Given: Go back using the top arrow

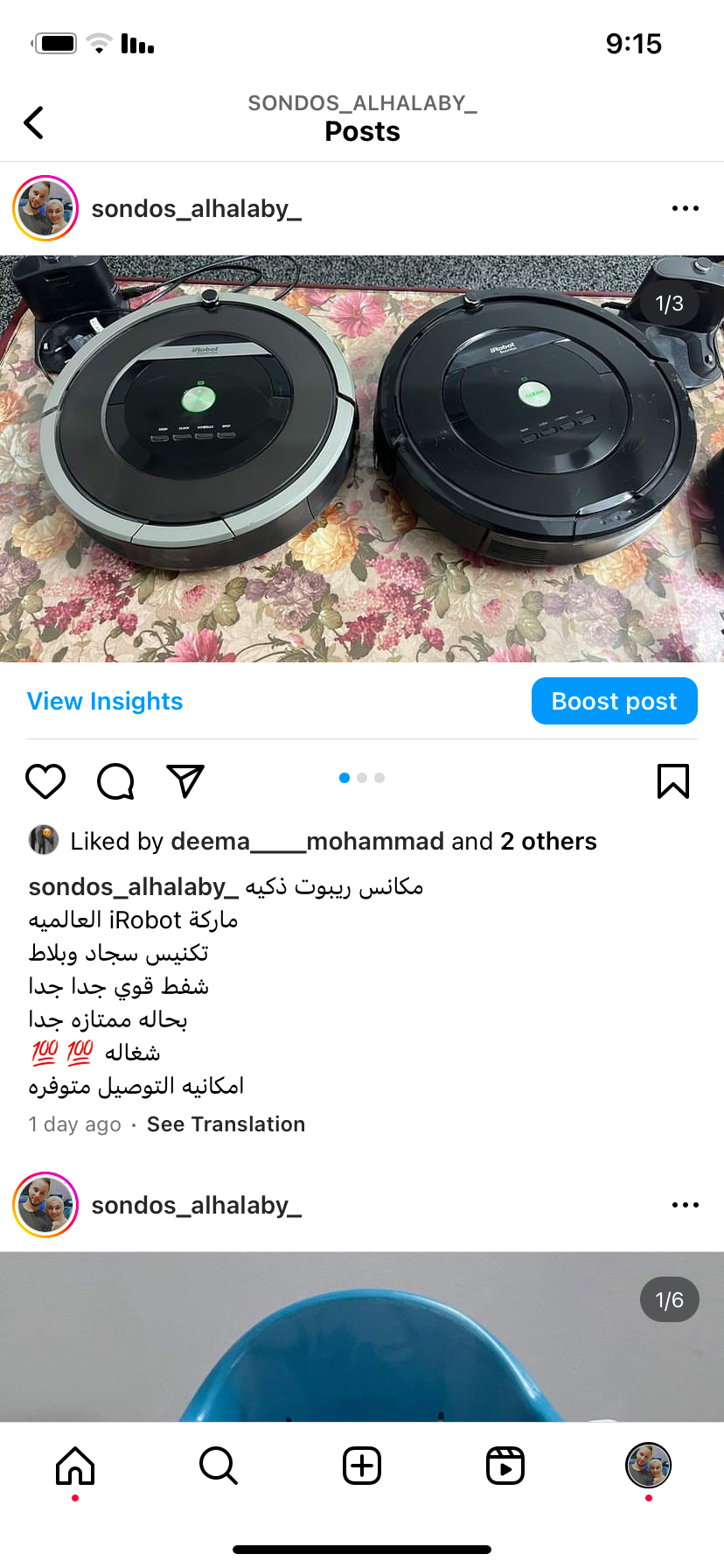Looking at the screenshot, I should [x=34, y=122].
